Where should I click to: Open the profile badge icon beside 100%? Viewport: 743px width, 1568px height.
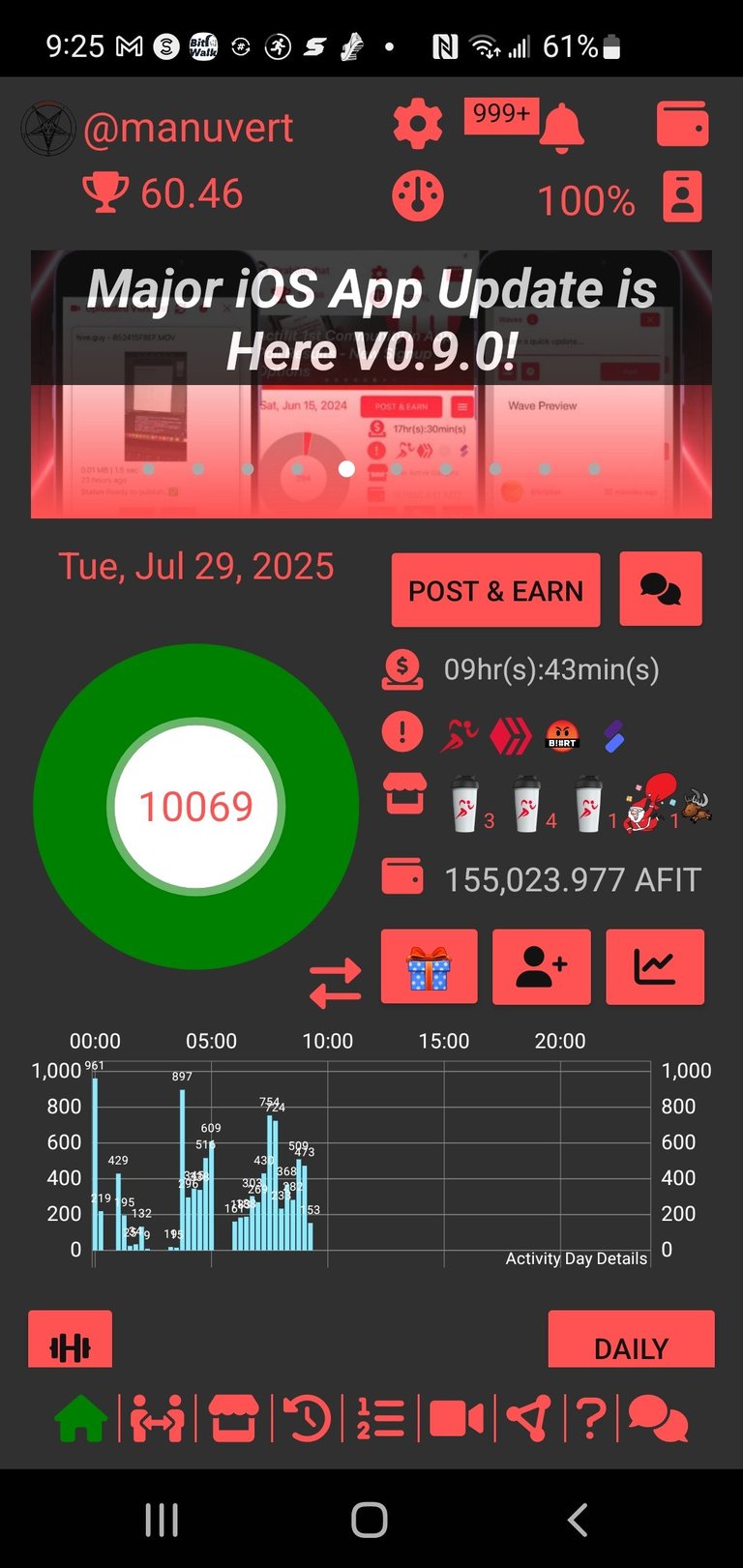[x=682, y=196]
